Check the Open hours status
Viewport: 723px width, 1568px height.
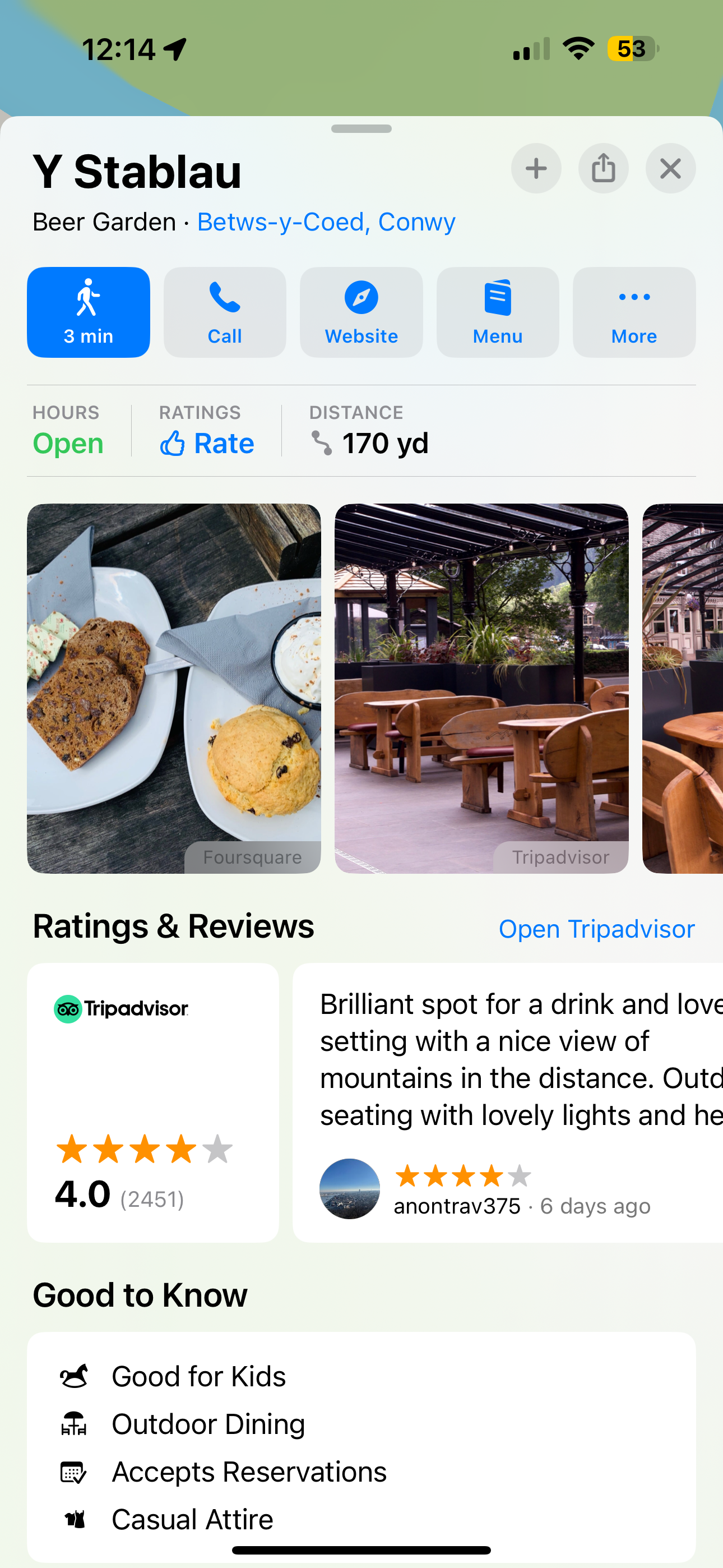point(68,442)
